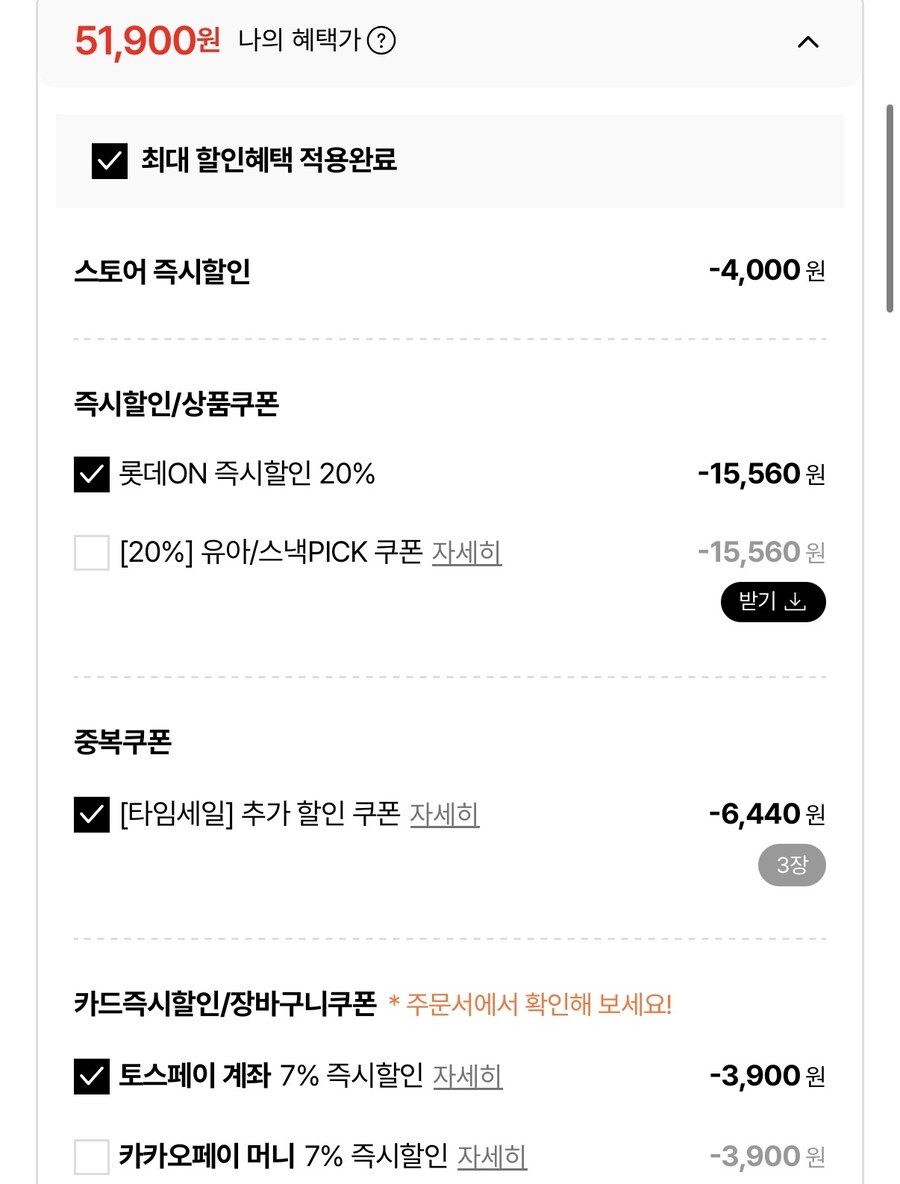Disable 롯데ON 즉시할인 20% checkbox

(91, 475)
